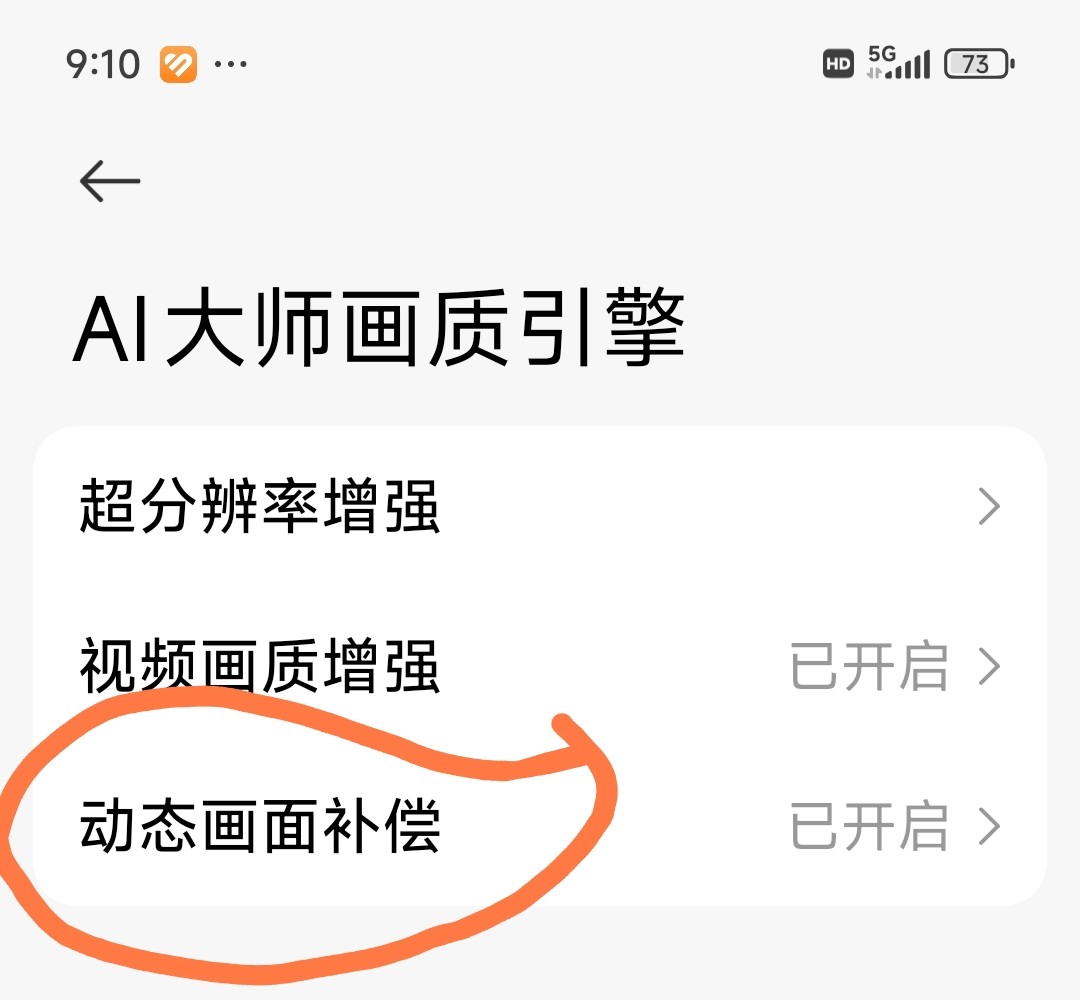
Task: Open 超分辨率增强 settings
Action: [540, 507]
